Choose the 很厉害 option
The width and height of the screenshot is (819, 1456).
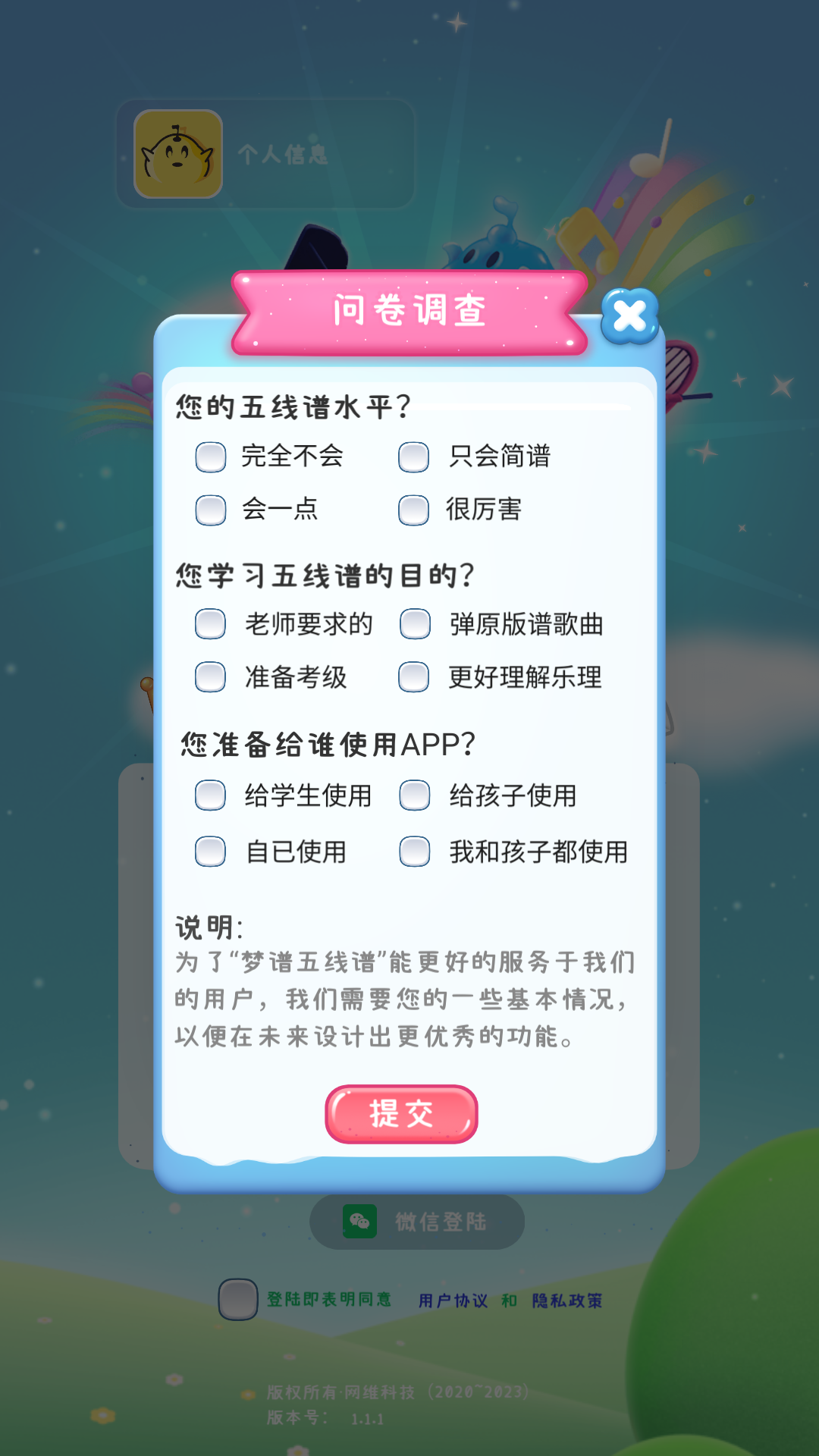[414, 510]
